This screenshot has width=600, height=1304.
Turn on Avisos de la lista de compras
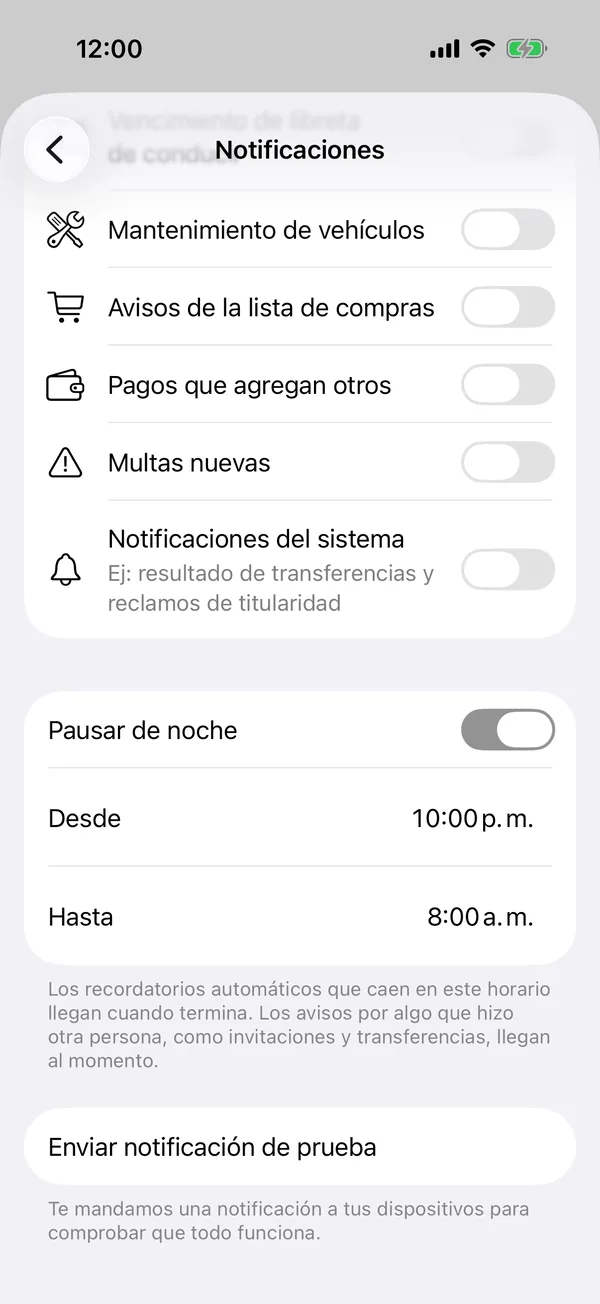pos(507,307)
